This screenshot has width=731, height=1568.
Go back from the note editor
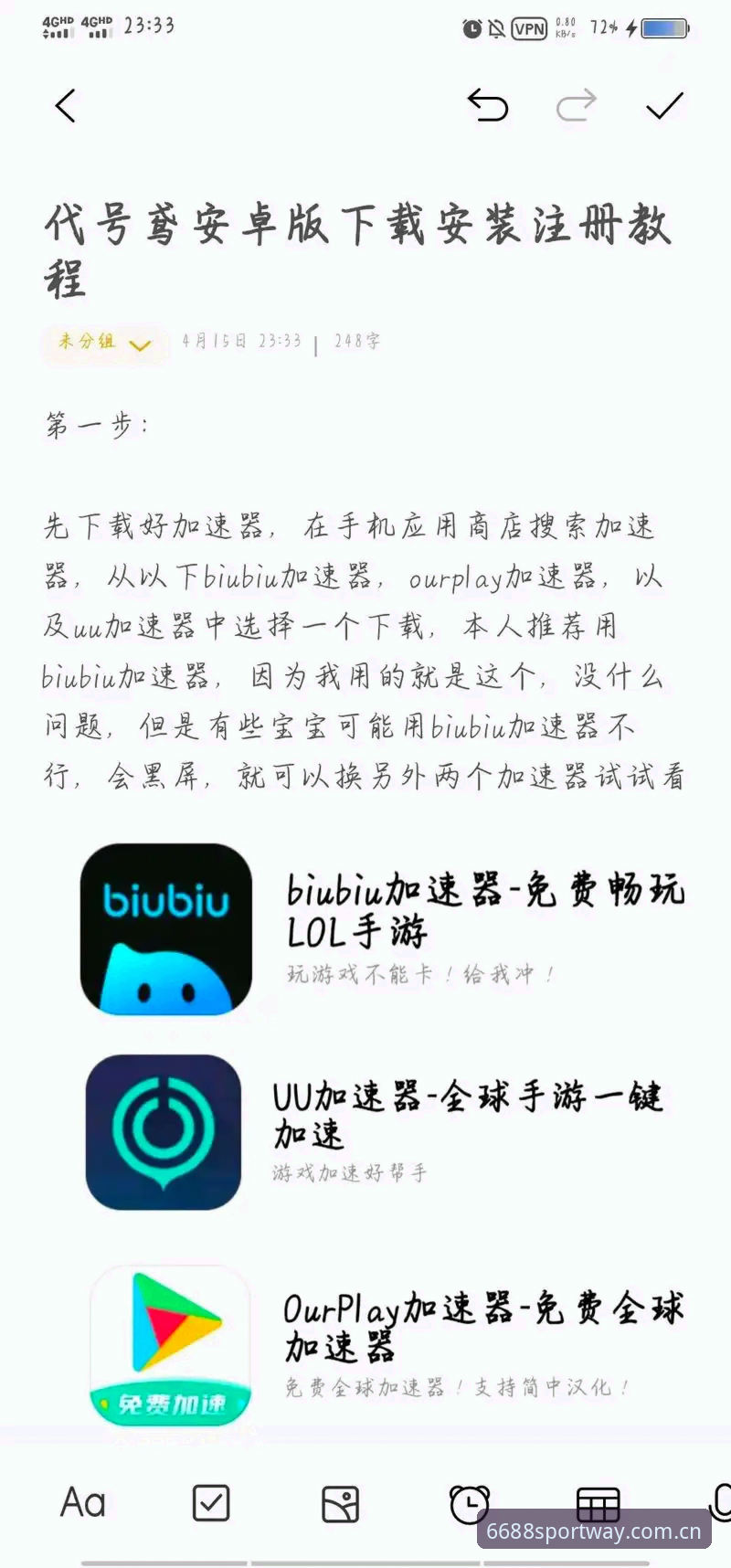pyautogui.click(x=65, y=106)
